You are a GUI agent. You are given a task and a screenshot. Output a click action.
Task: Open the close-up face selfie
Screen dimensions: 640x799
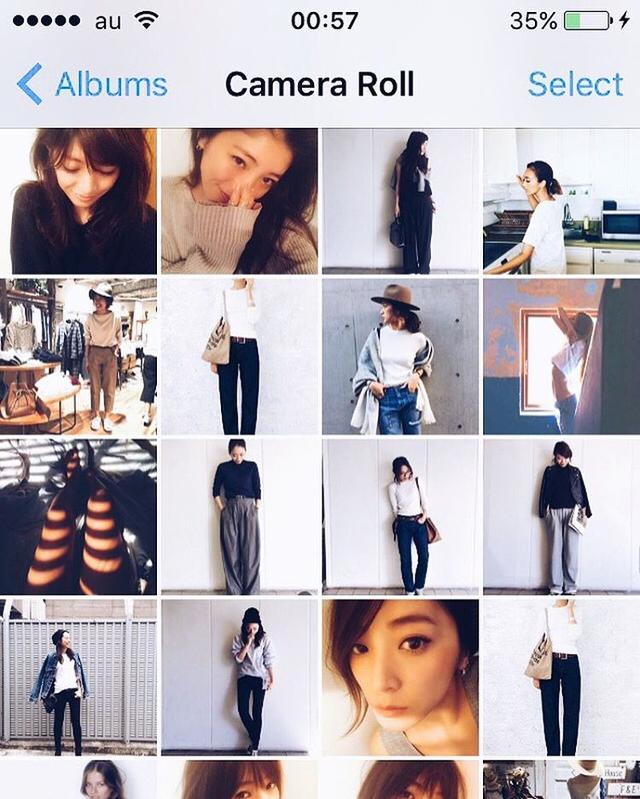(400, 677)
